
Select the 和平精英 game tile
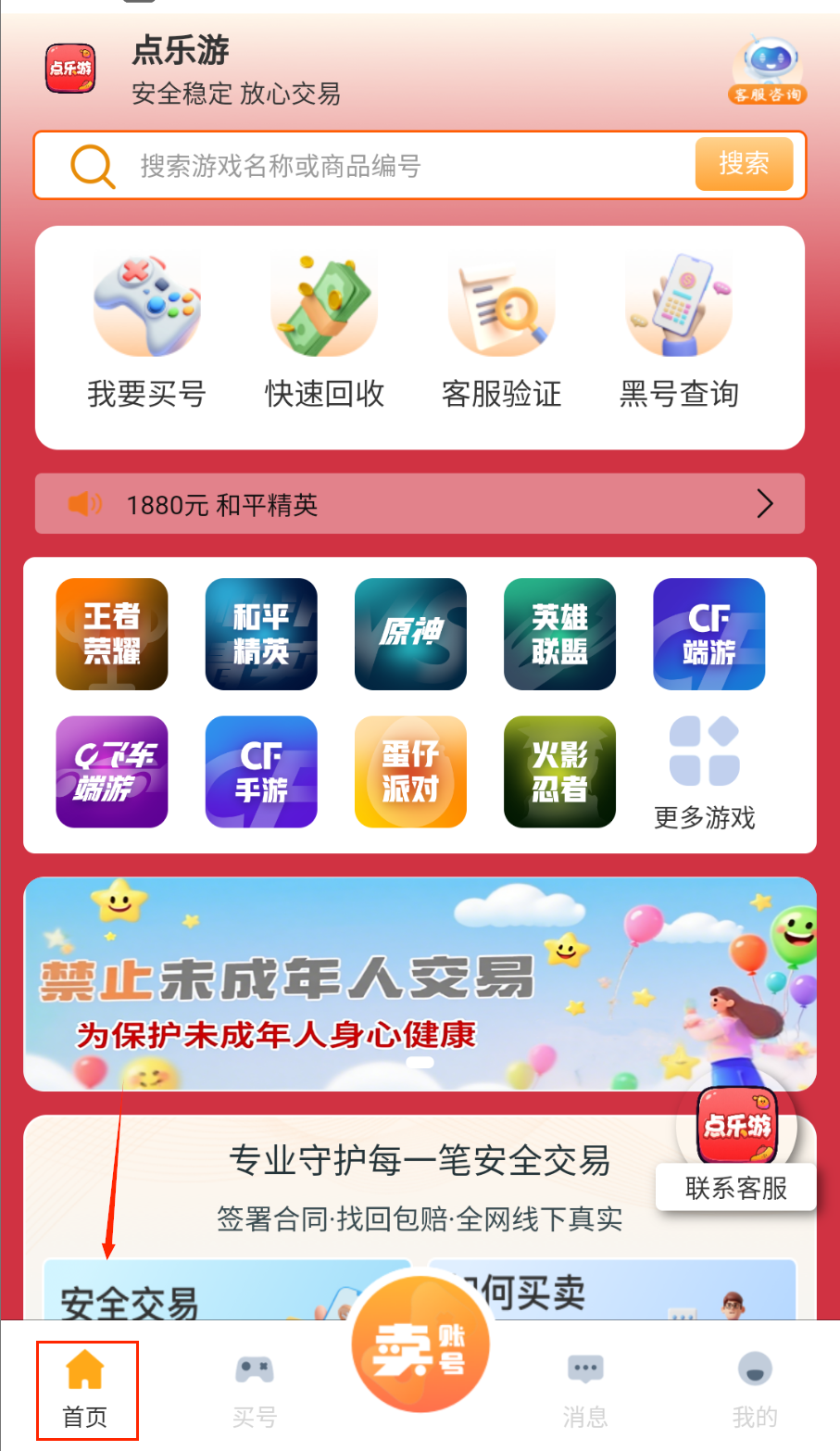[261, 635]
